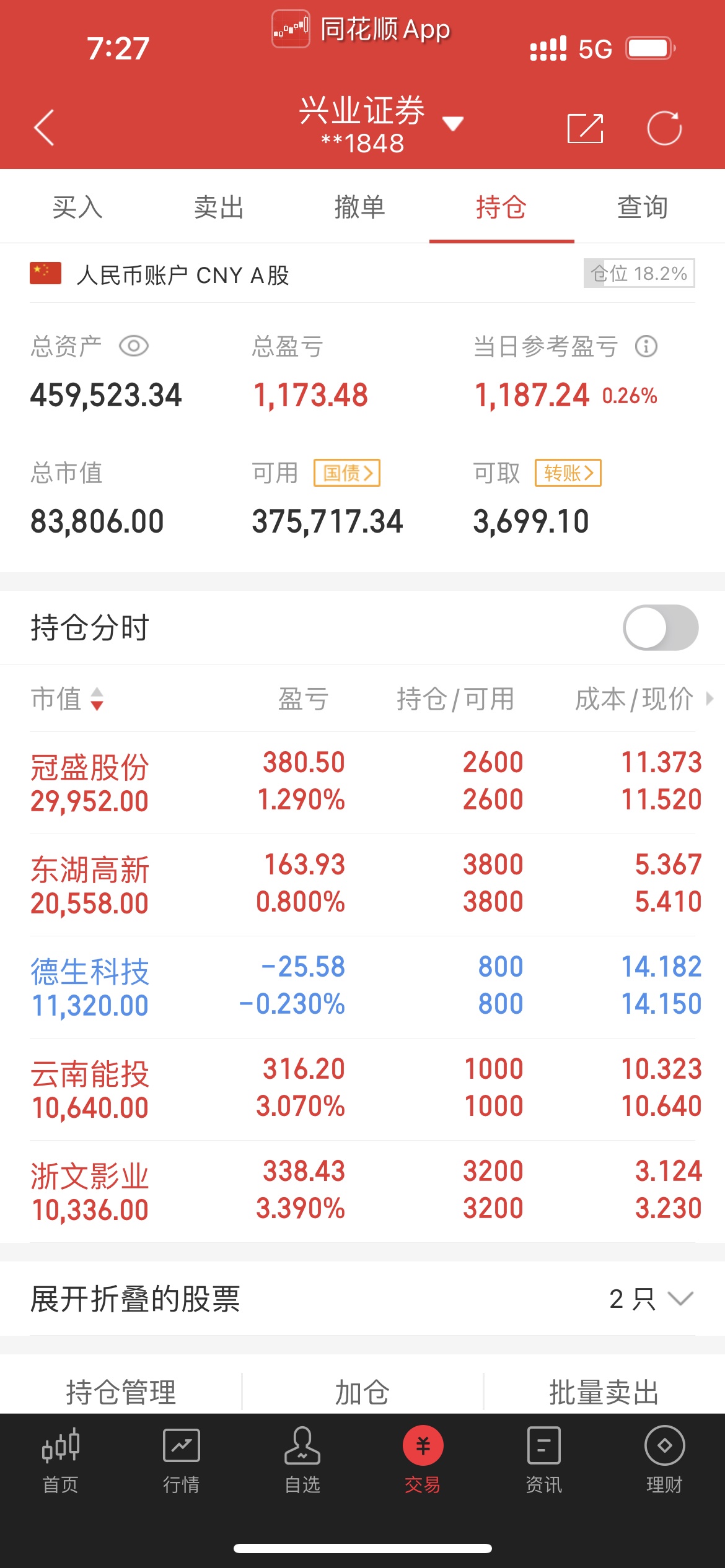Switch to the 撤单 tab
Image resolution: width=725 pixels, height=1568 pixels.
point(359,207)
